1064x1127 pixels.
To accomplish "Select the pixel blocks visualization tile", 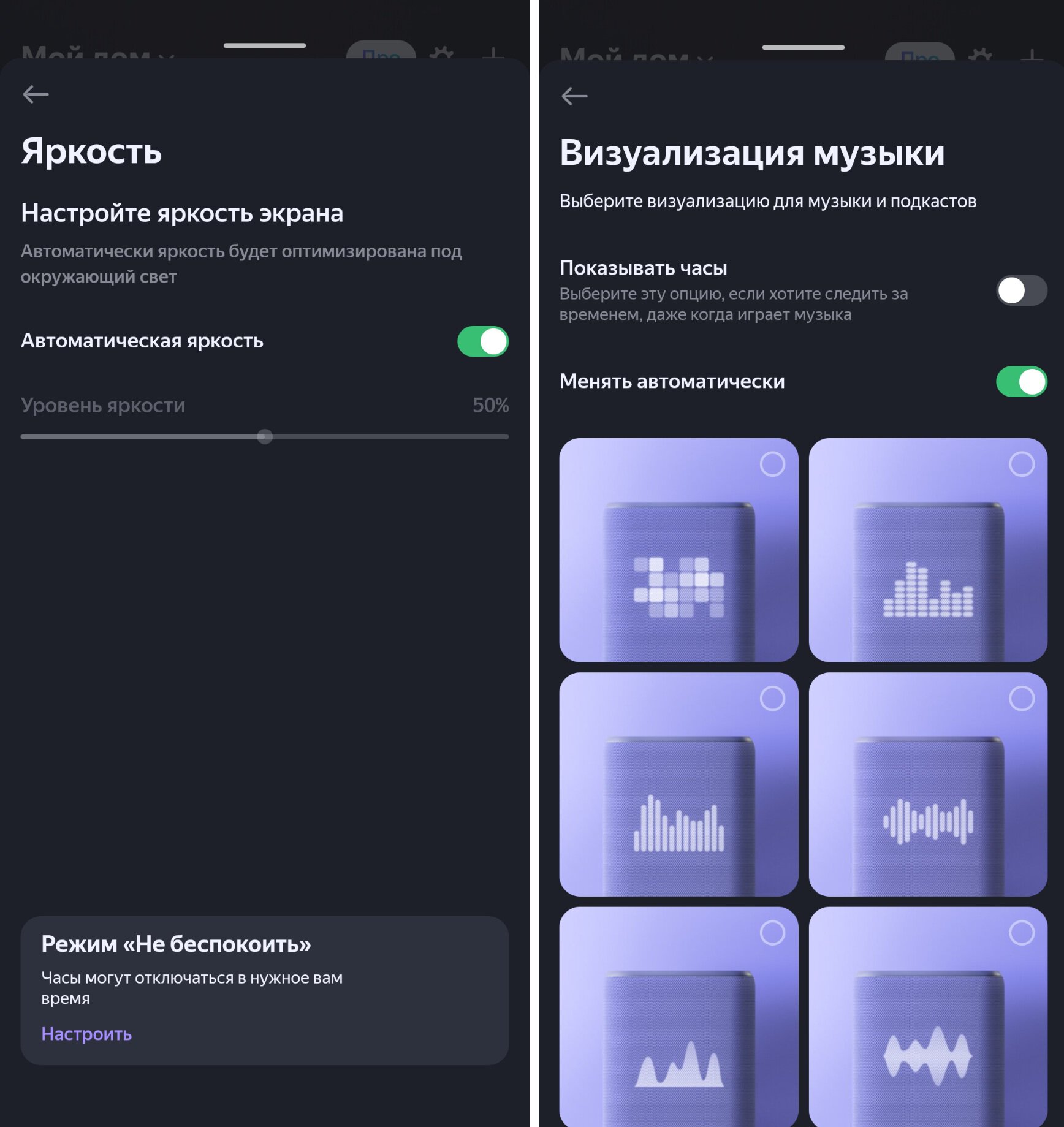I will (678, 550).
